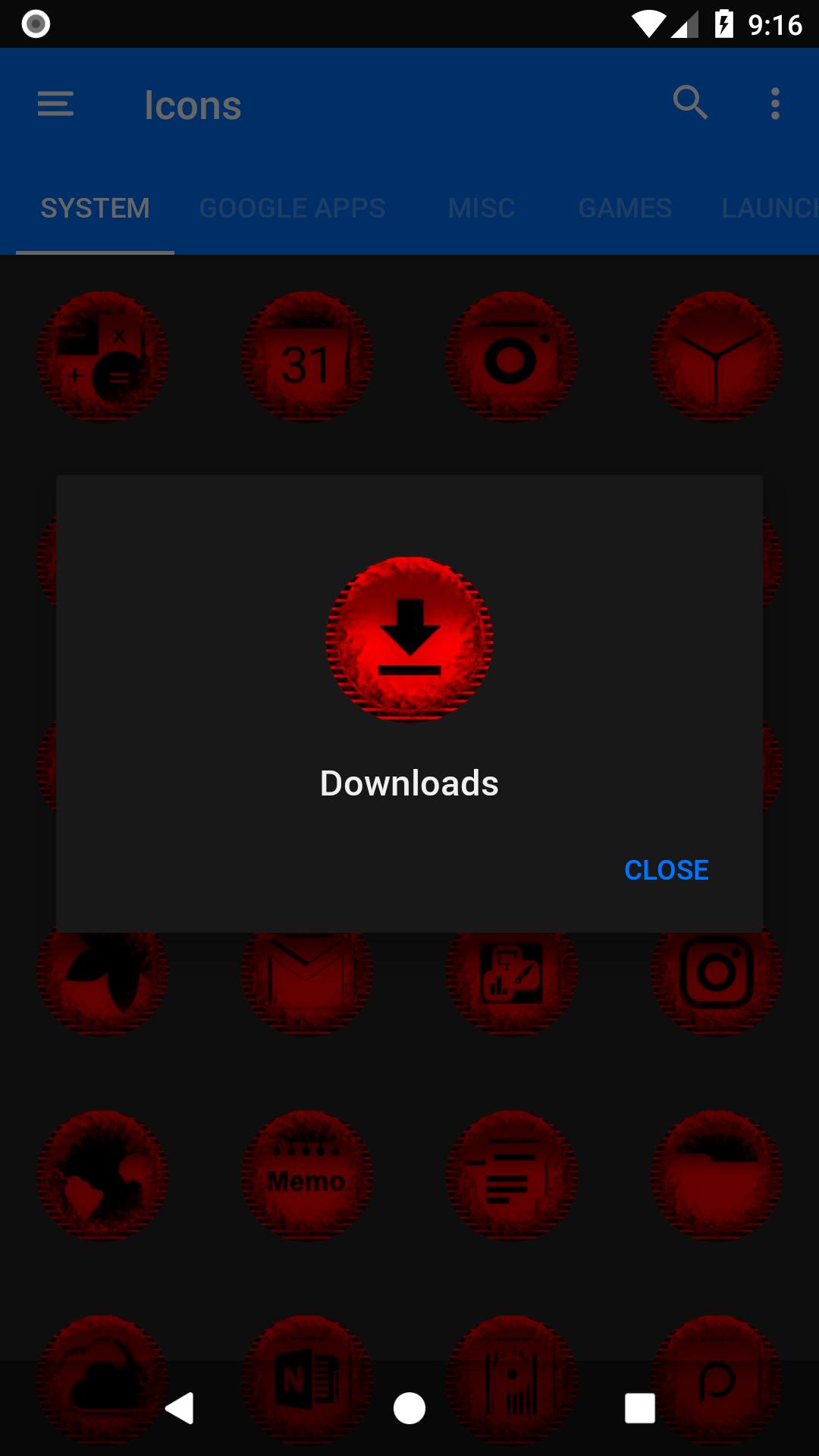This screenshot has height=1456, width=819.
Task: Switch to the Misc tab
Action: point(482,208)
